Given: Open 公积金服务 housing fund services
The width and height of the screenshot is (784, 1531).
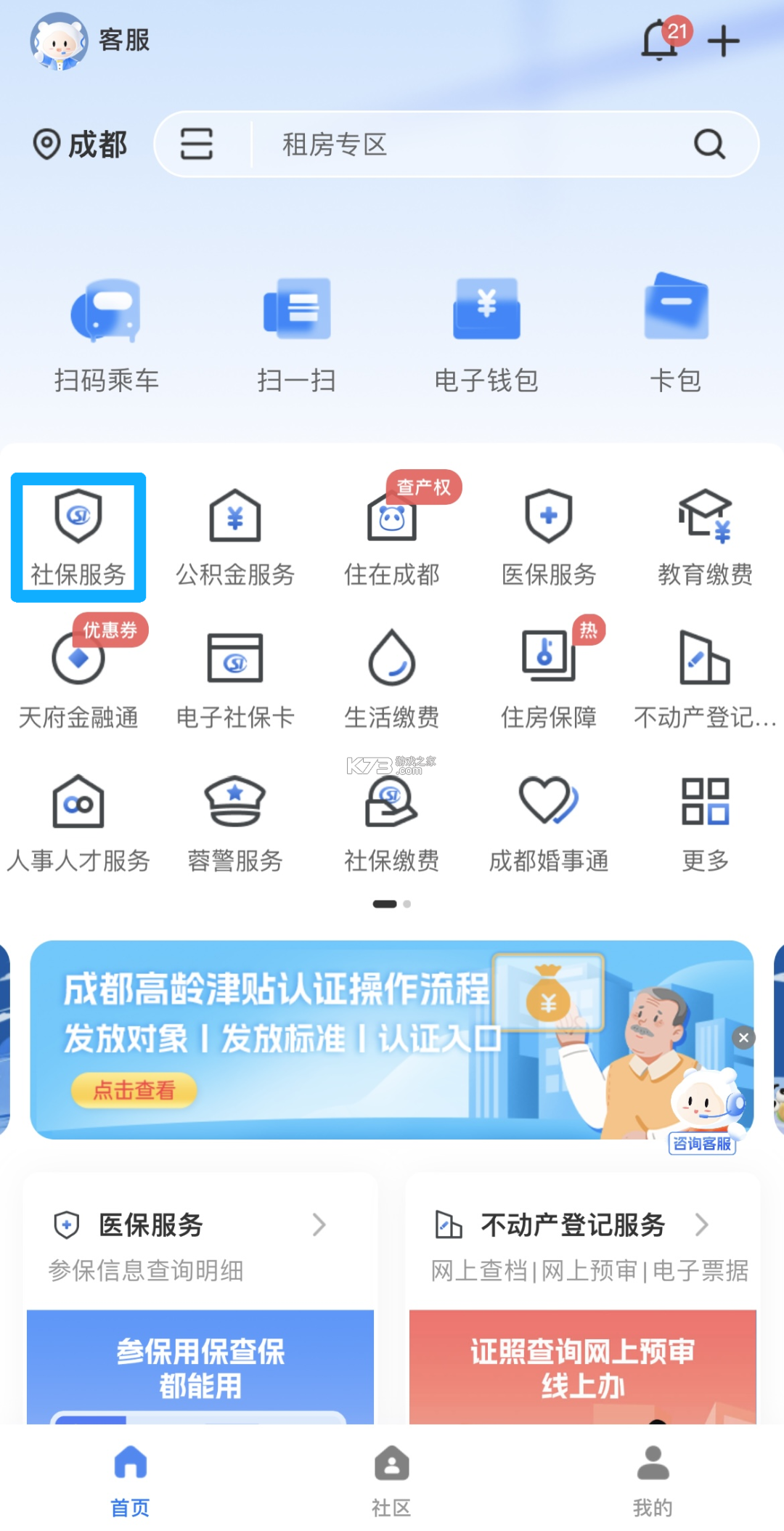Looking at the screenshot, I should coord(234,536).
